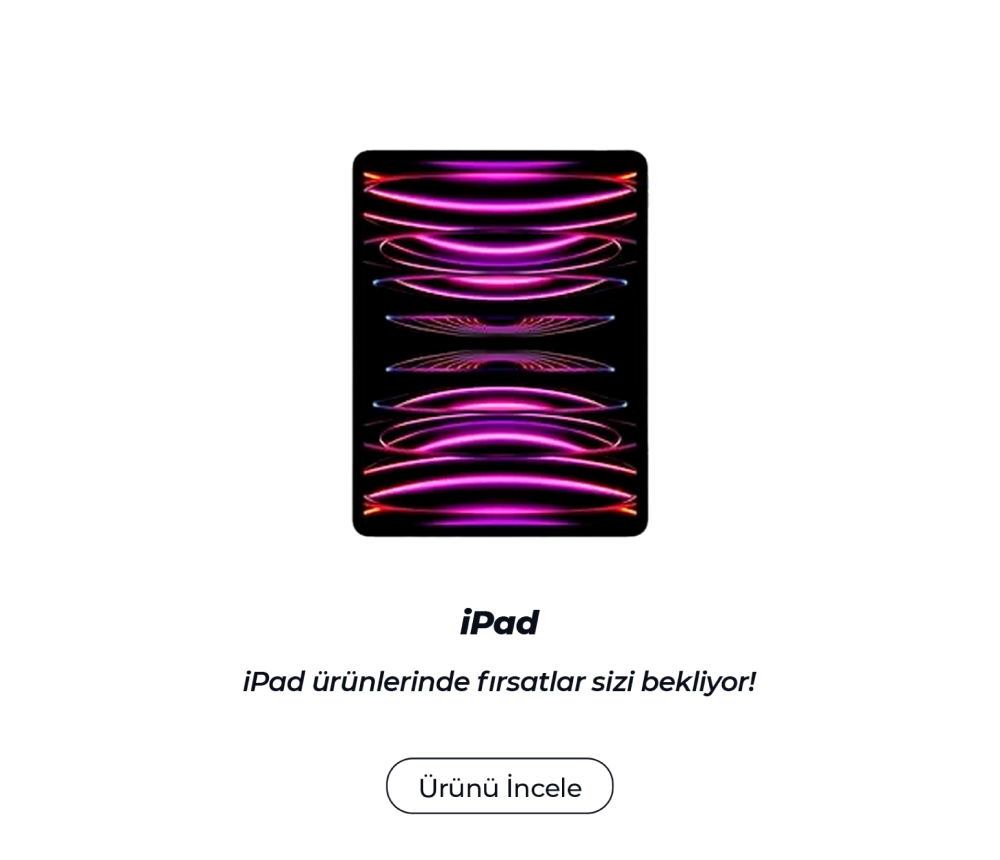The width and height of the screenshot is (1000, 860).
Task: Tap the Ürünü İncele button
Action: [499, 786]
